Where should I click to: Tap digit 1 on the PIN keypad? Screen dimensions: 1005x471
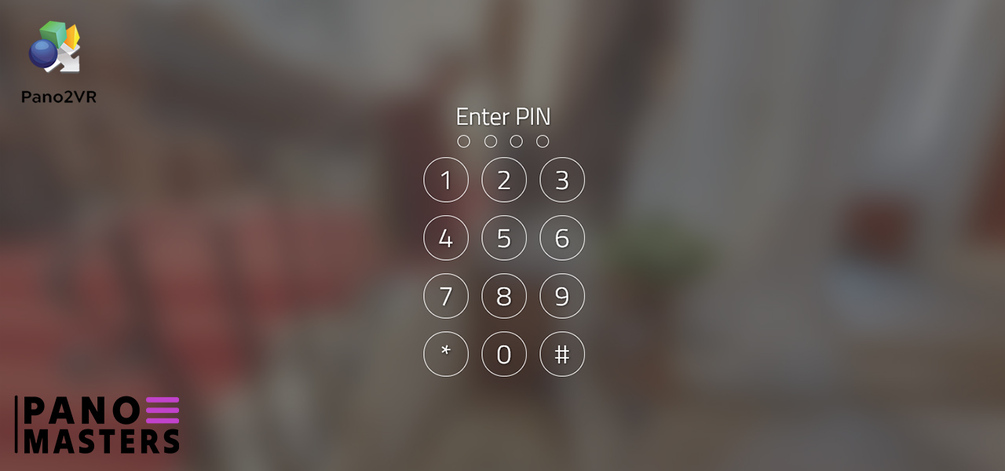pos(446,180)
